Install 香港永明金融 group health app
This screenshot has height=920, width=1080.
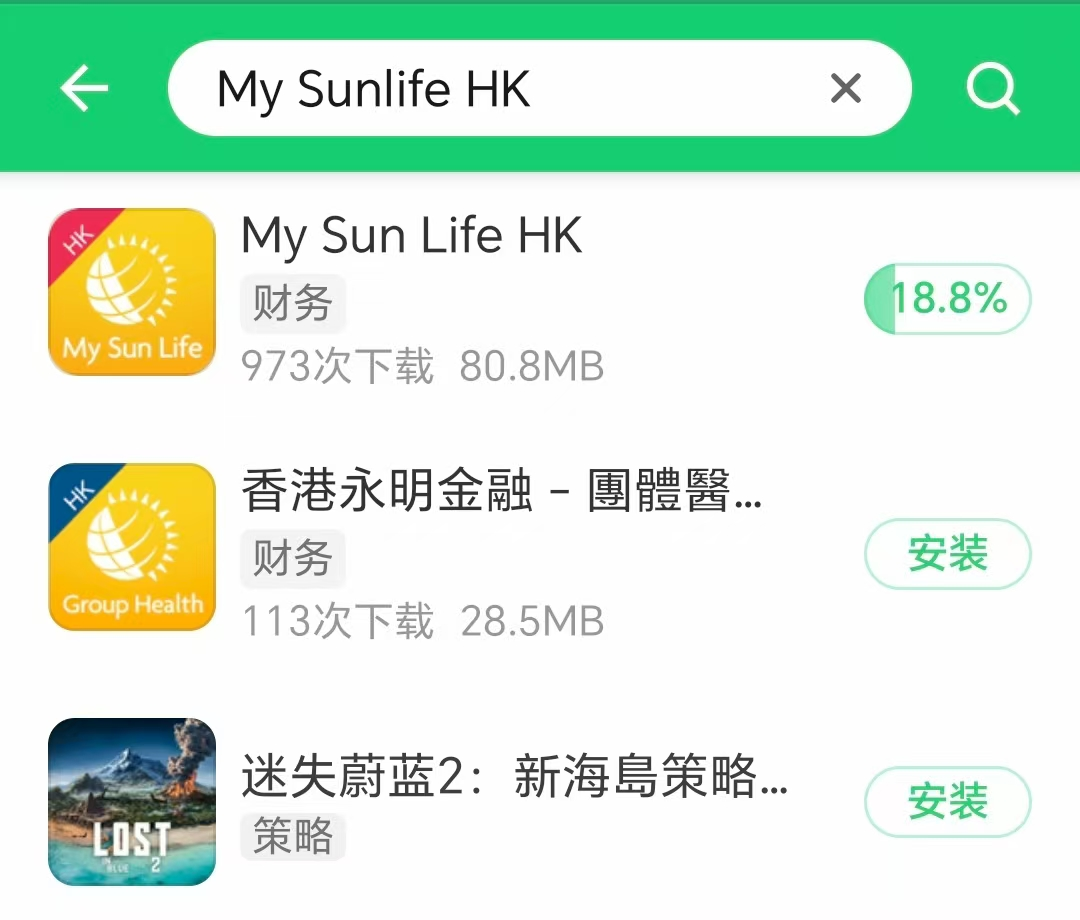point(947,554)
